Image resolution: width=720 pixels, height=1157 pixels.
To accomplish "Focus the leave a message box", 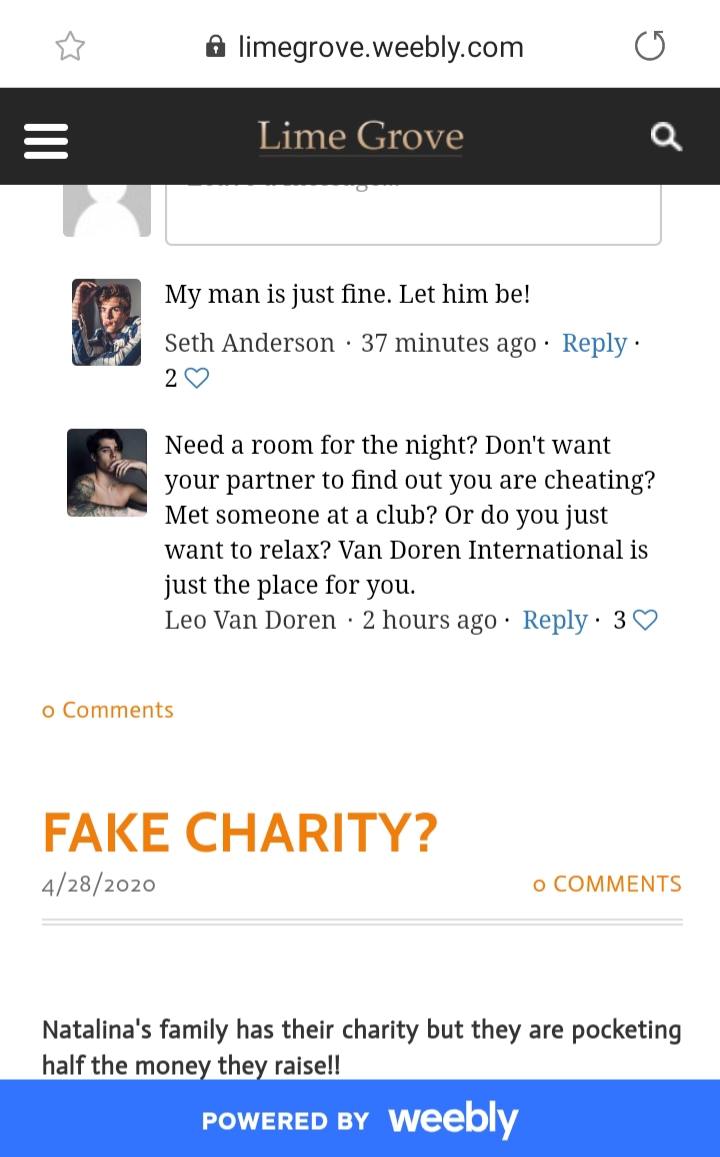I will click(x=413, y=214).
